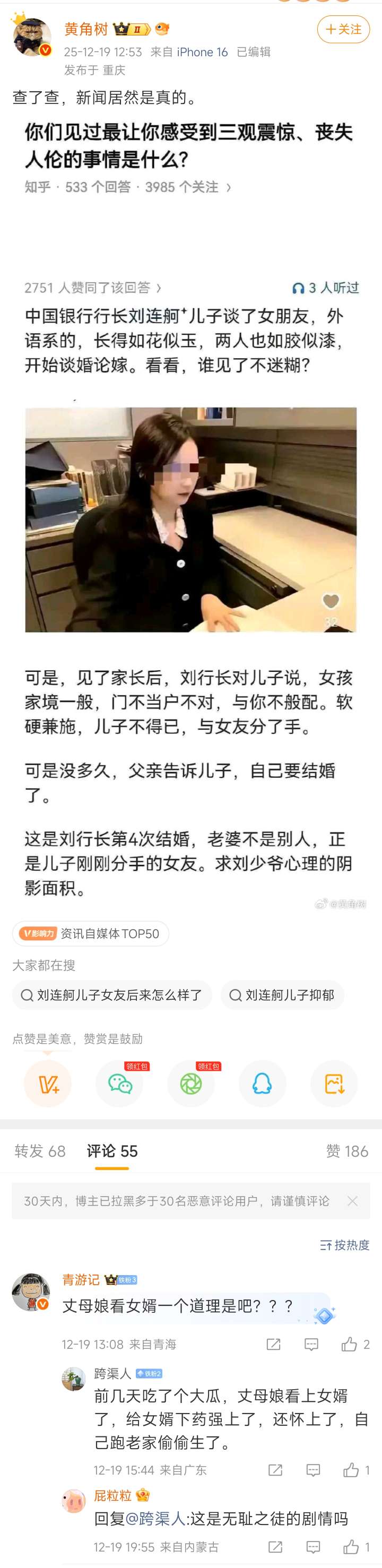
Task: Open 黄角树's profile avatar
Action: 32,38
